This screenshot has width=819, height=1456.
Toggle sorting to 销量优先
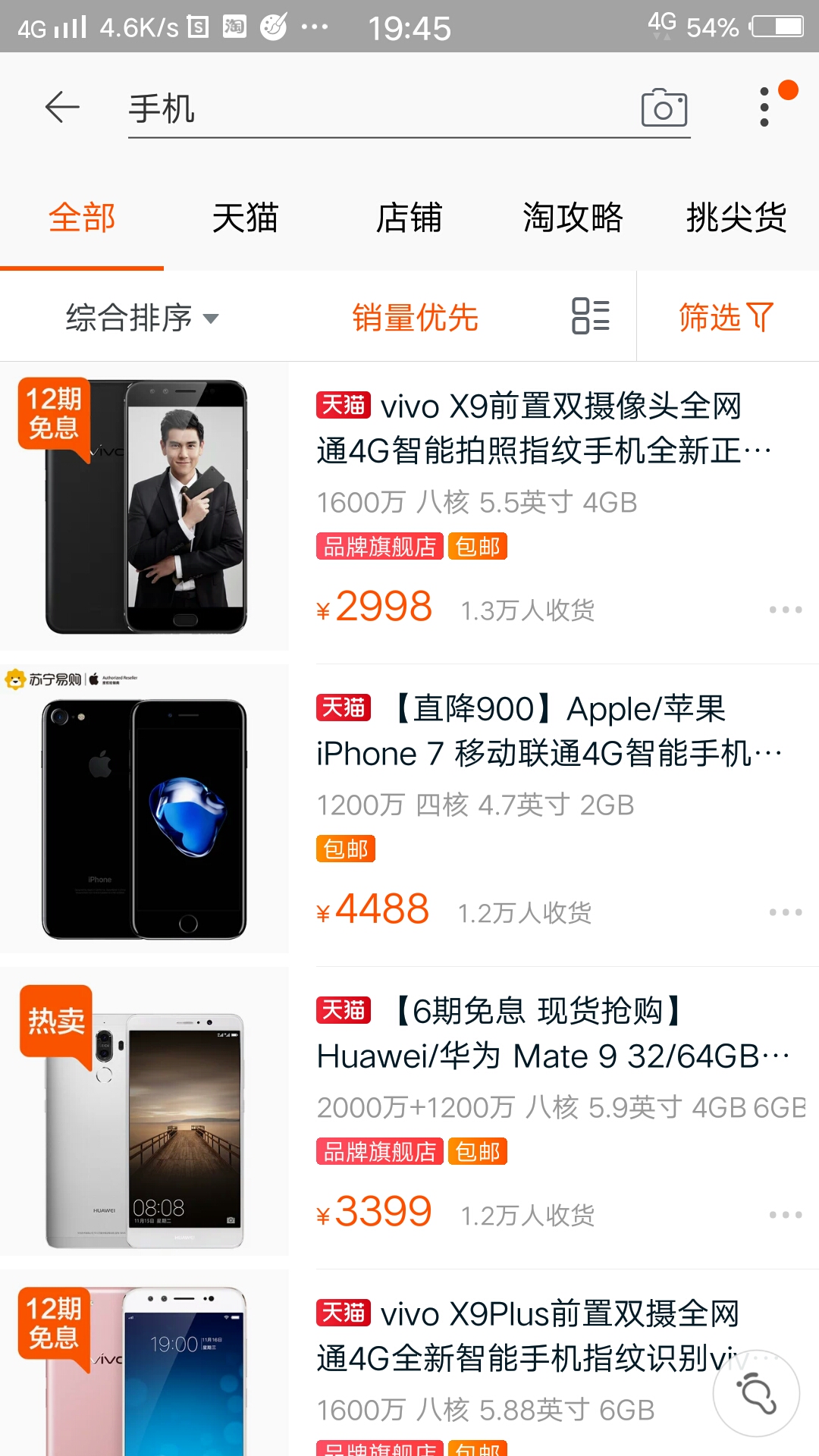click(416, 316)
